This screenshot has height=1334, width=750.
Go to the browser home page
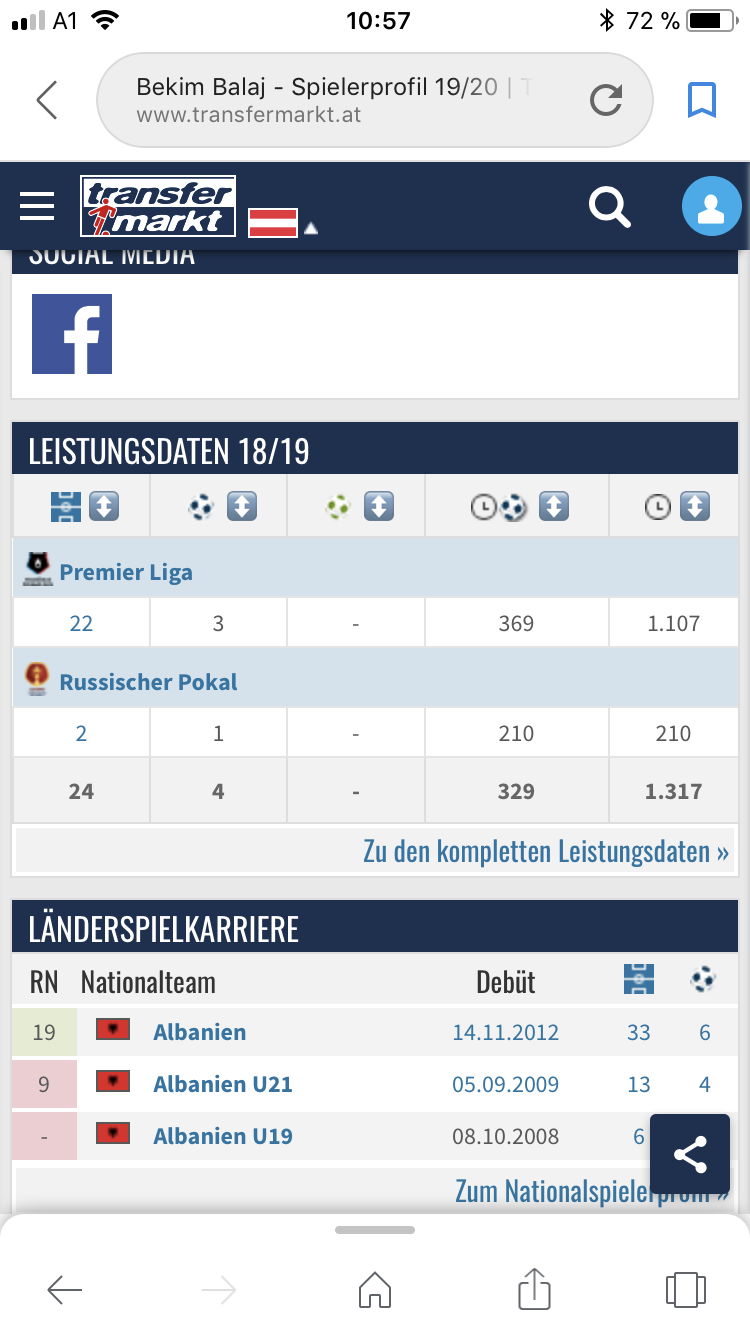(x=375, y=1290)
